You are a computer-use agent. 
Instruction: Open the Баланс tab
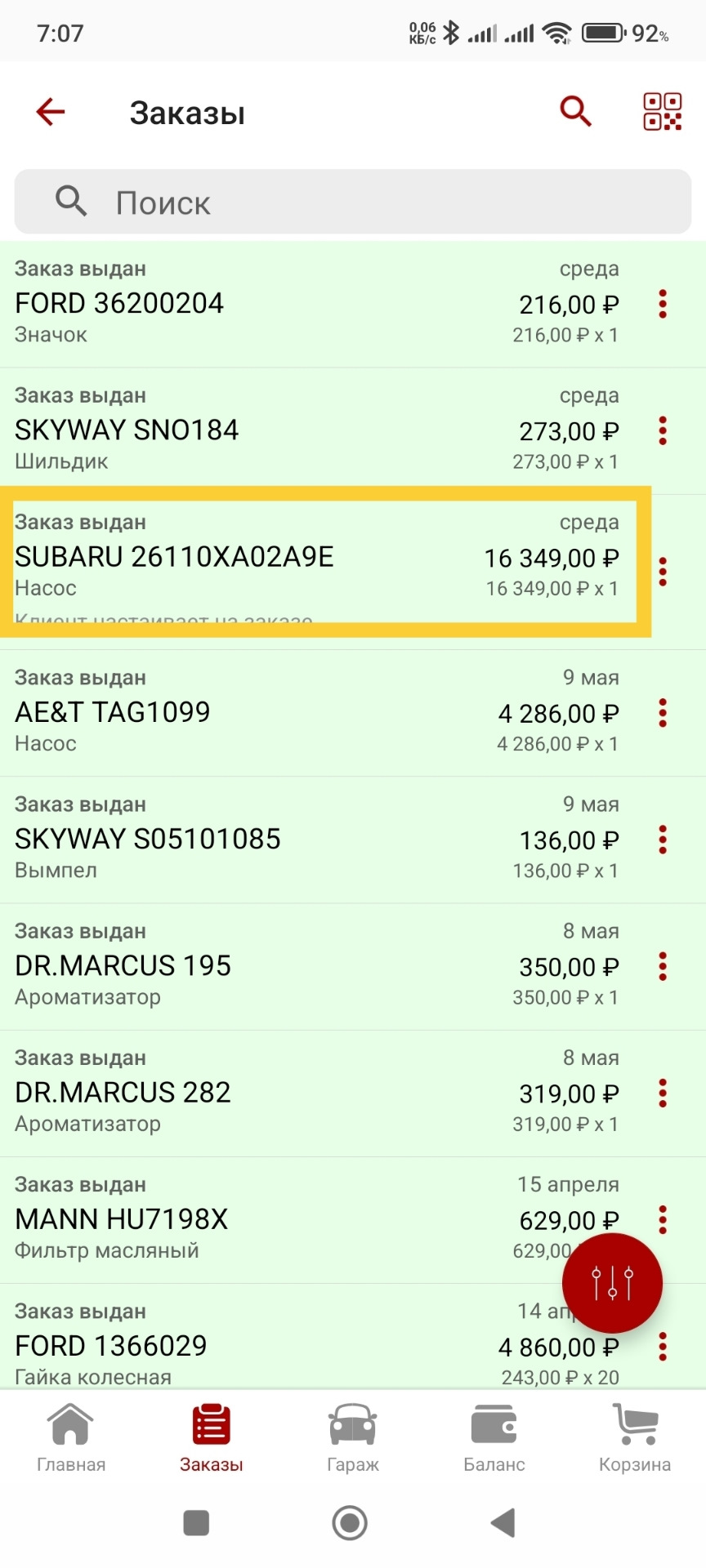tap(494, 1438)
